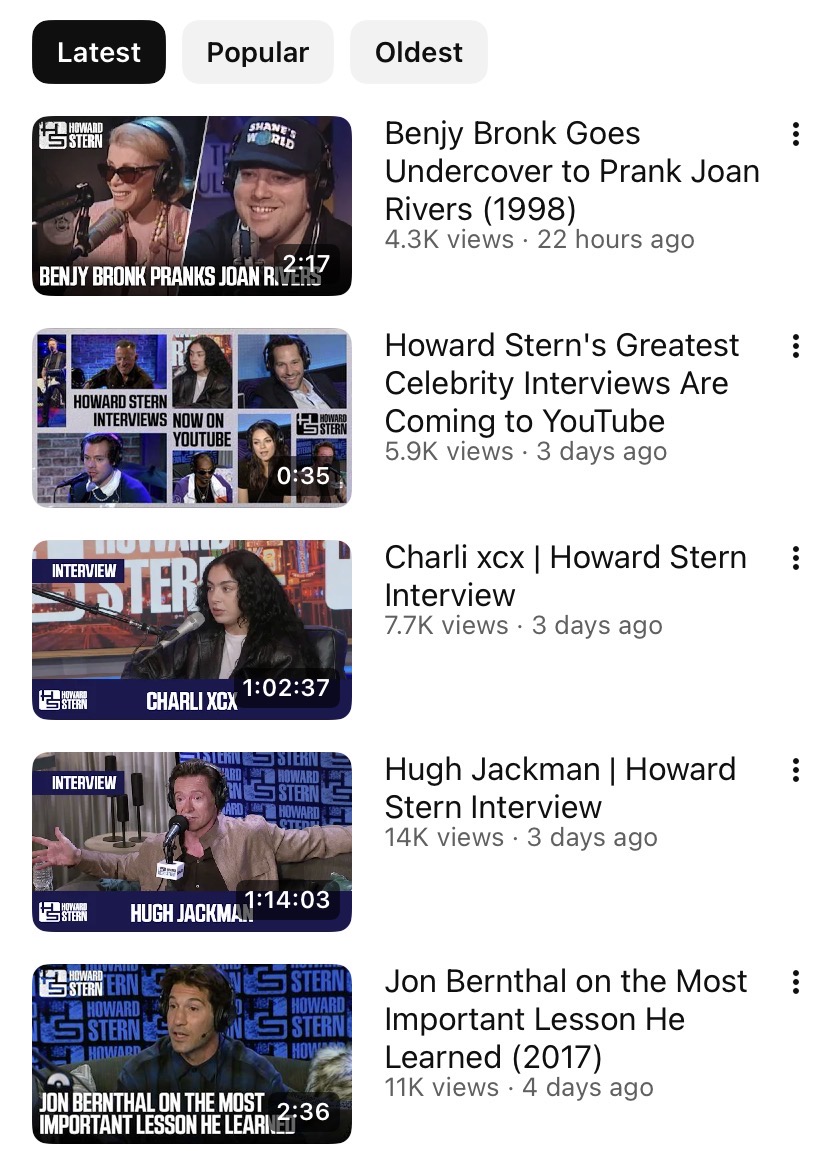Viewport: 828px width, 1151px height.
Task: Show options for the Hugh Jackman interview
Action: (795, 771)
